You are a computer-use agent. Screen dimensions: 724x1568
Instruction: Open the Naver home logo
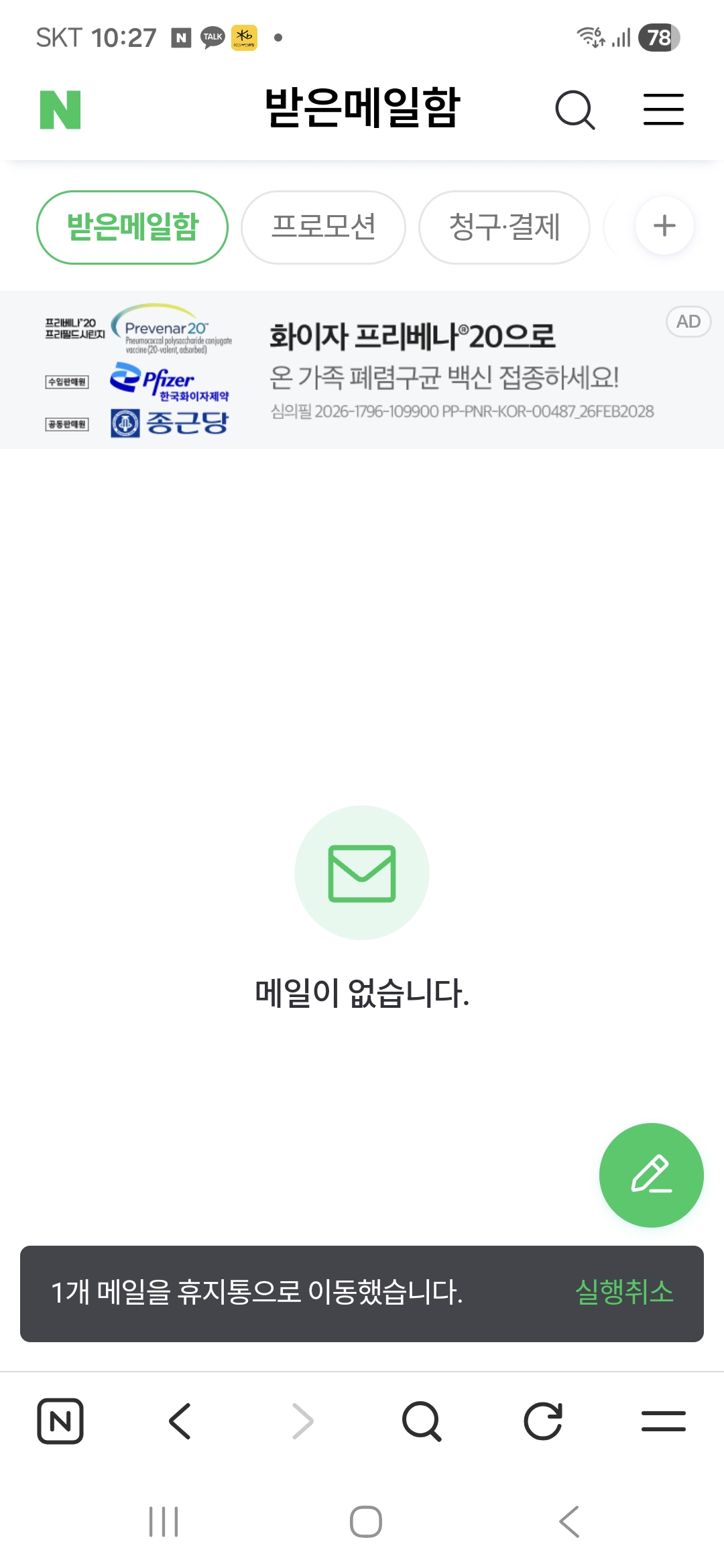point(60,109)
